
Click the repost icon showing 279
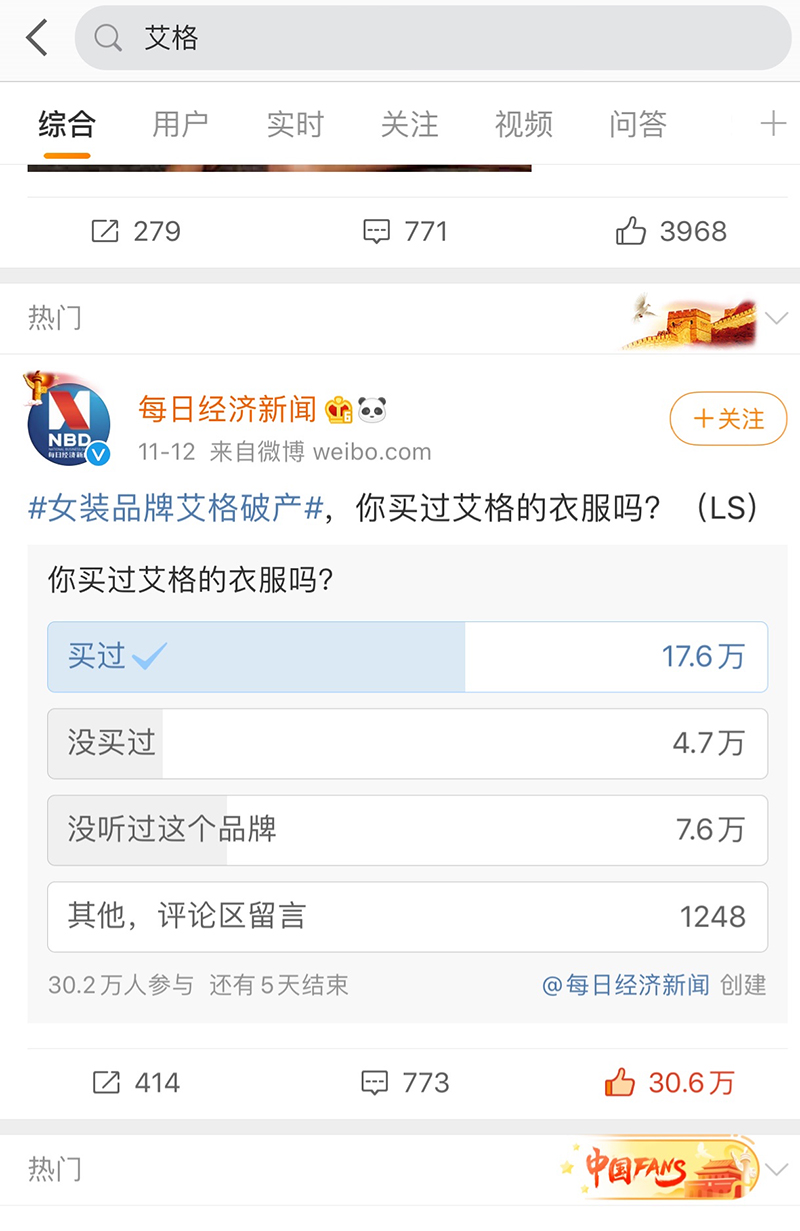tap(103, 231)
